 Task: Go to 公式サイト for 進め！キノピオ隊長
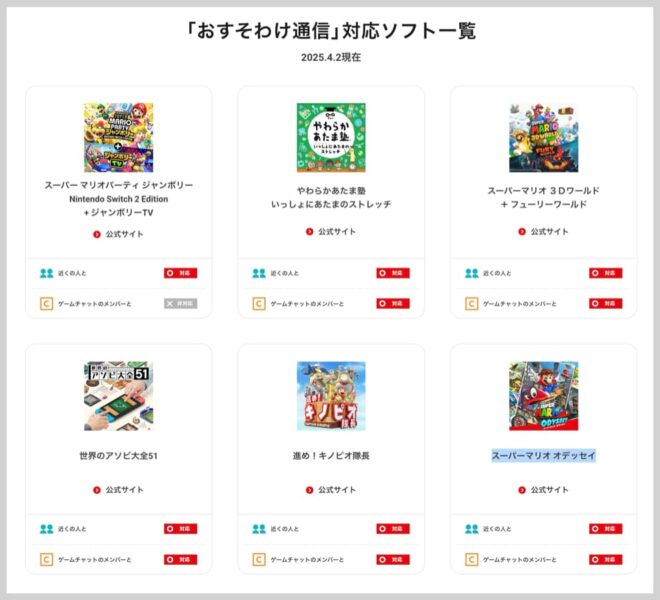(x=331, y=490)
